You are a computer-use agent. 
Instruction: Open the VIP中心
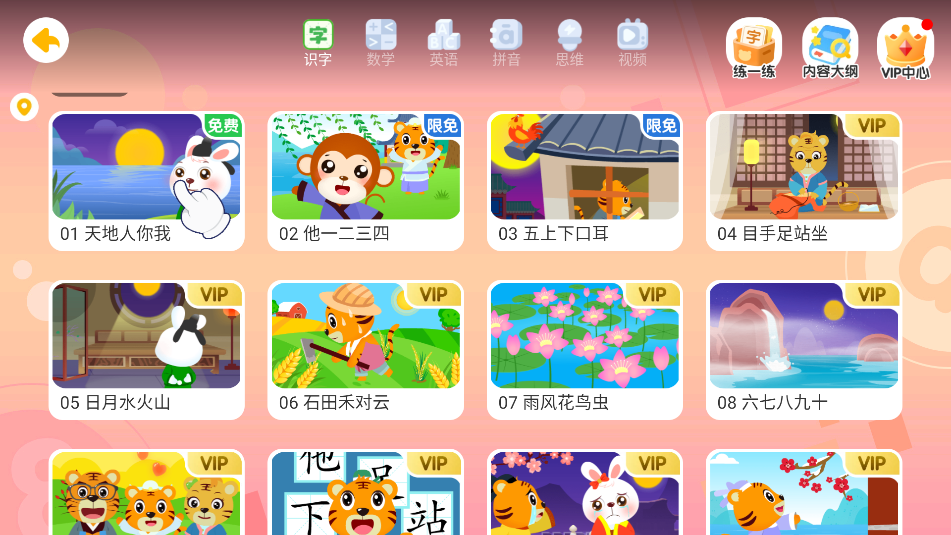(x=905, y=48)
